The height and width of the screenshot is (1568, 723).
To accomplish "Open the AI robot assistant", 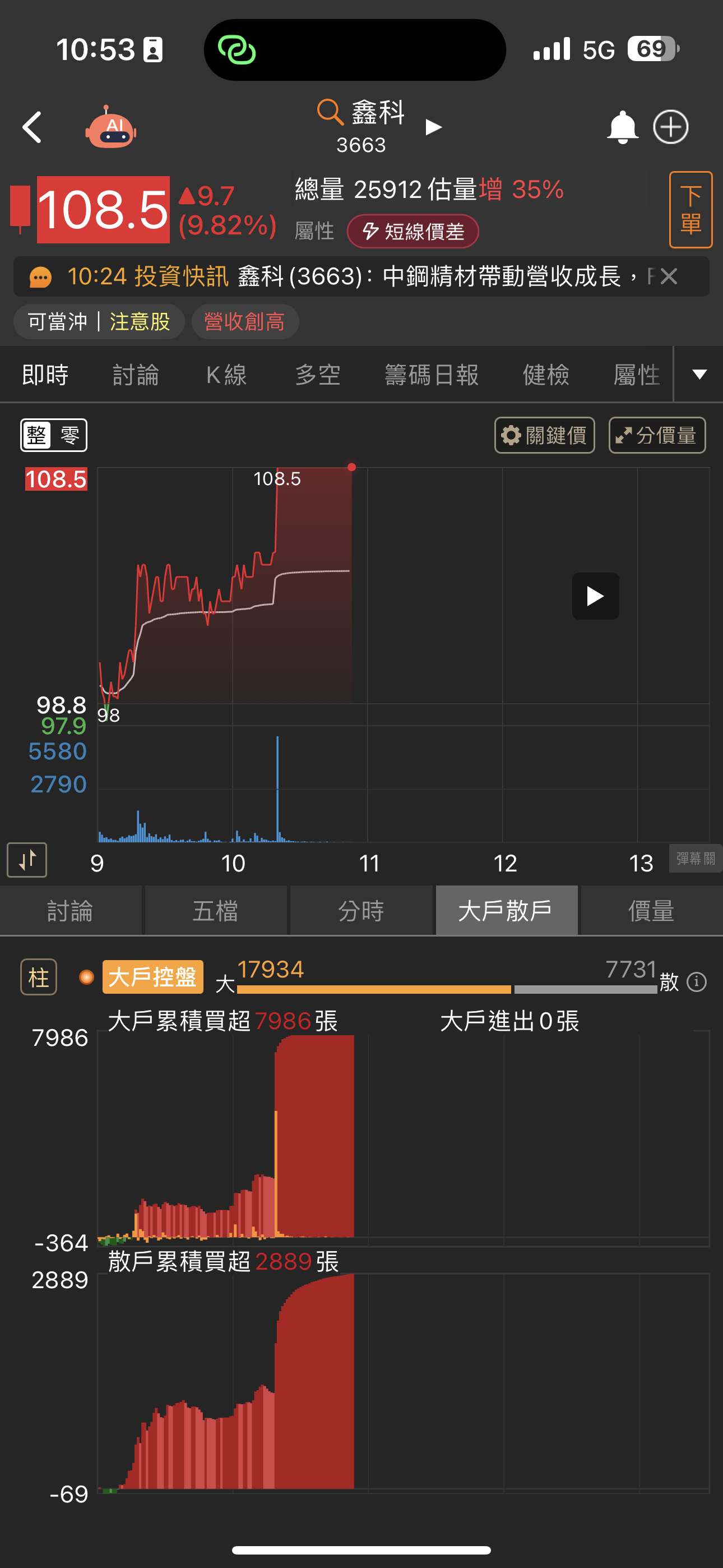I will pos(111,128).
